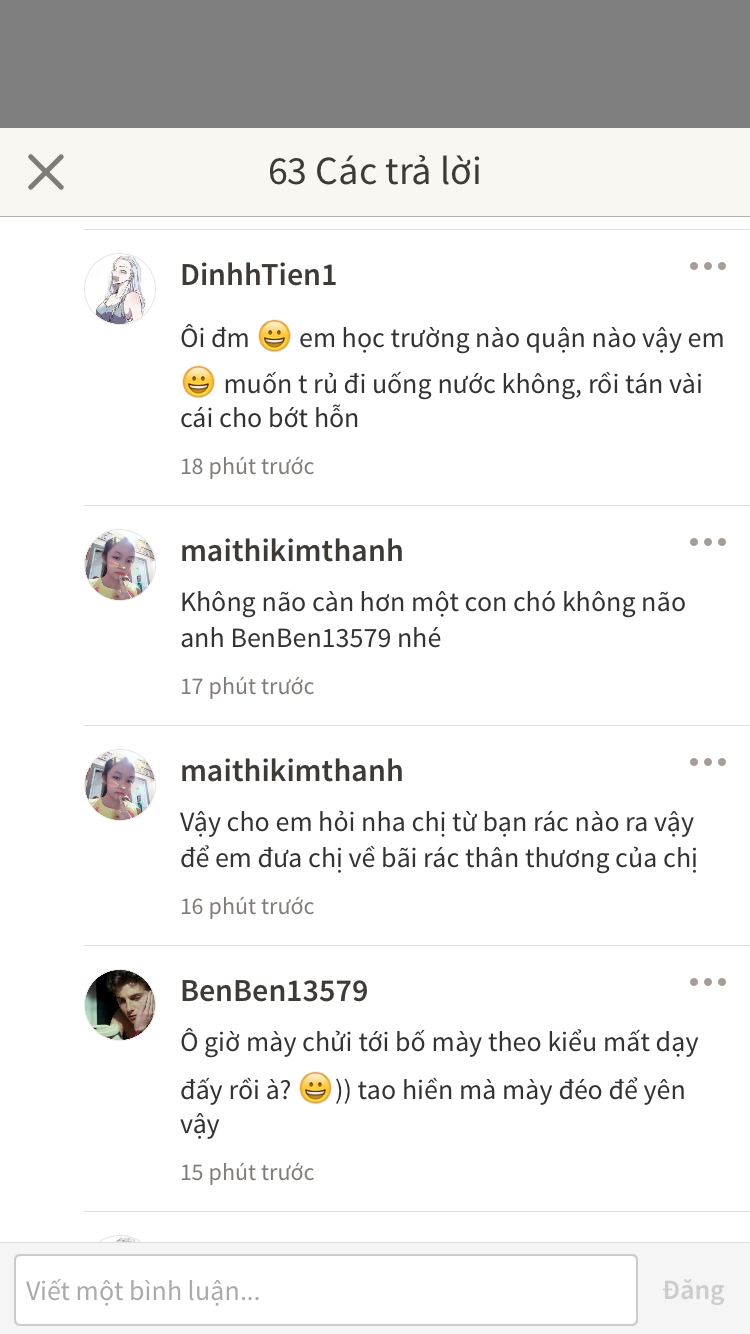
Task: Open options for BenBen13579's comment
Action: [x=707, y=982]
